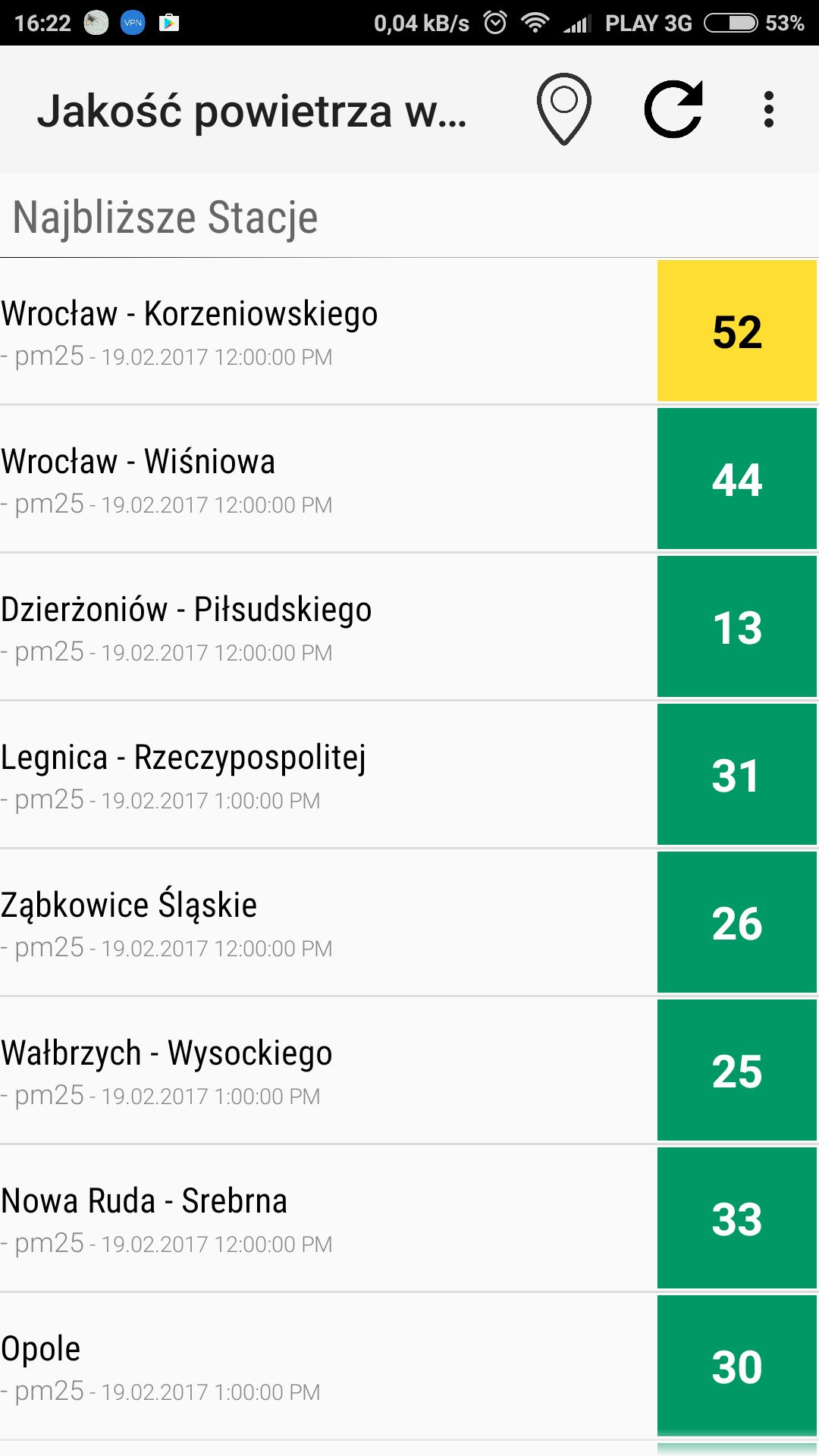View the Nowa Ruda - Srebrna station

coord(409,1219)
